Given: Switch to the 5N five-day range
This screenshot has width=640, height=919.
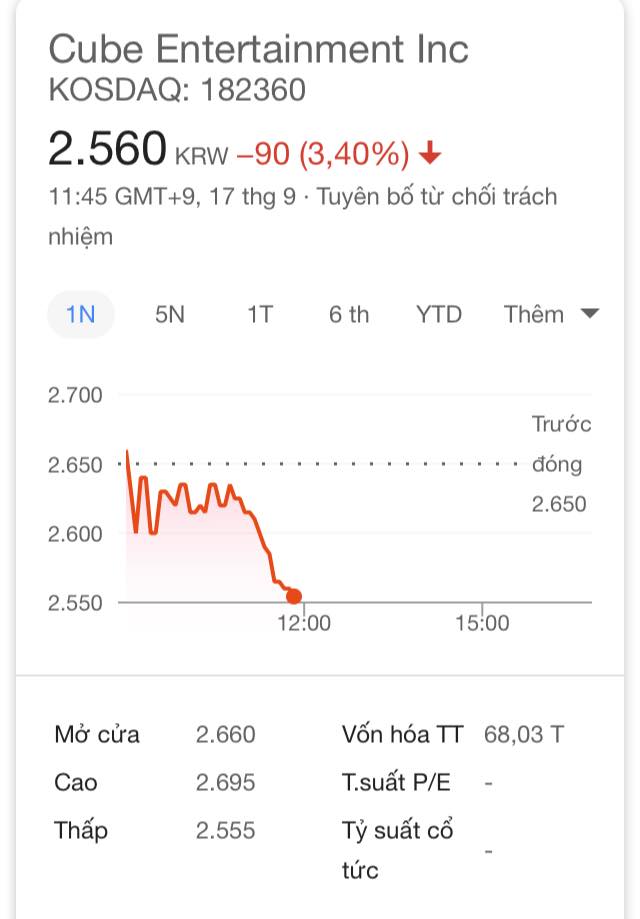Looking at the screenshot, I should coord(170,315).
